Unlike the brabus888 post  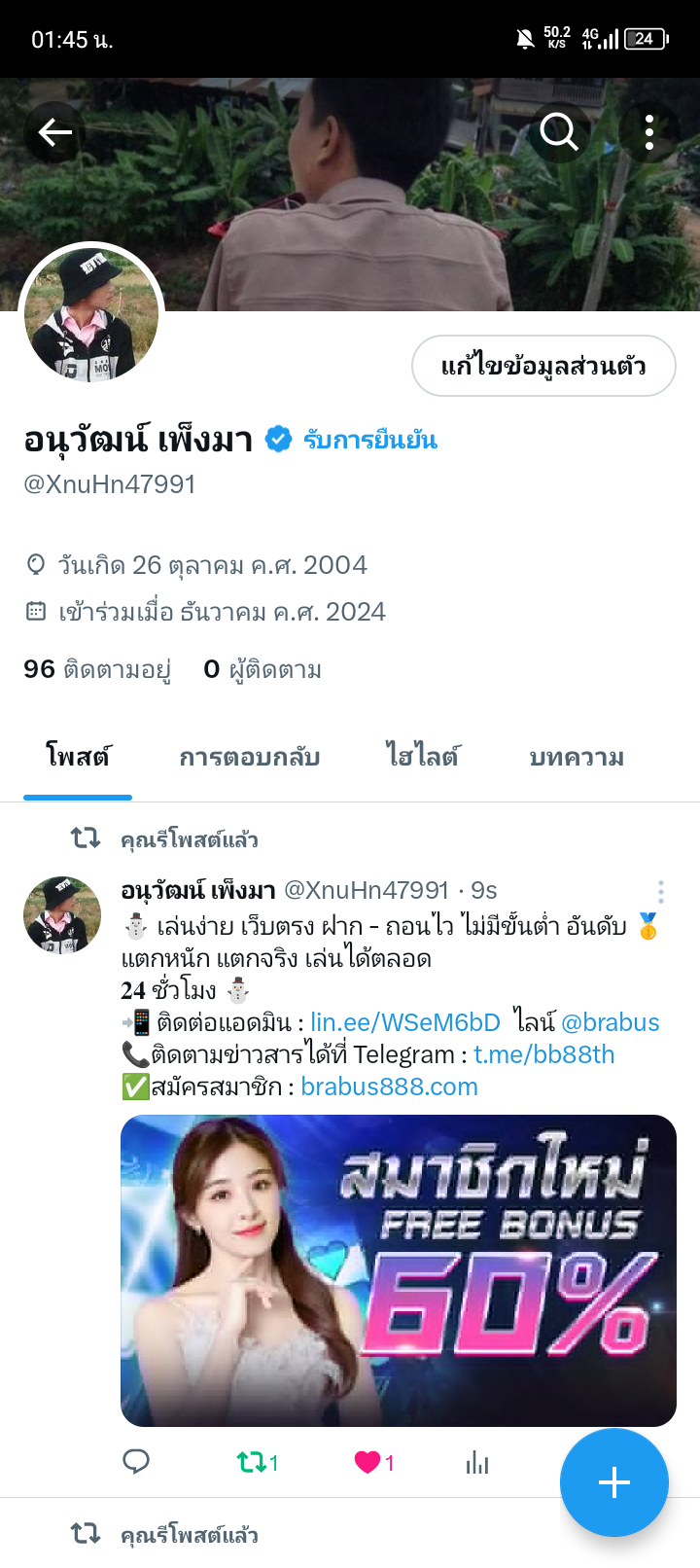coord(367,1462)
